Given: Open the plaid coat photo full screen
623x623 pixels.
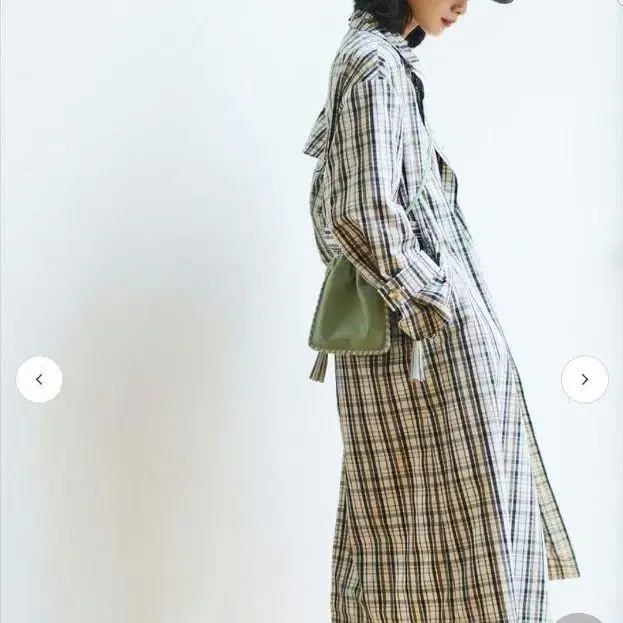Looking at the screenshot, I should click(312, 312).
